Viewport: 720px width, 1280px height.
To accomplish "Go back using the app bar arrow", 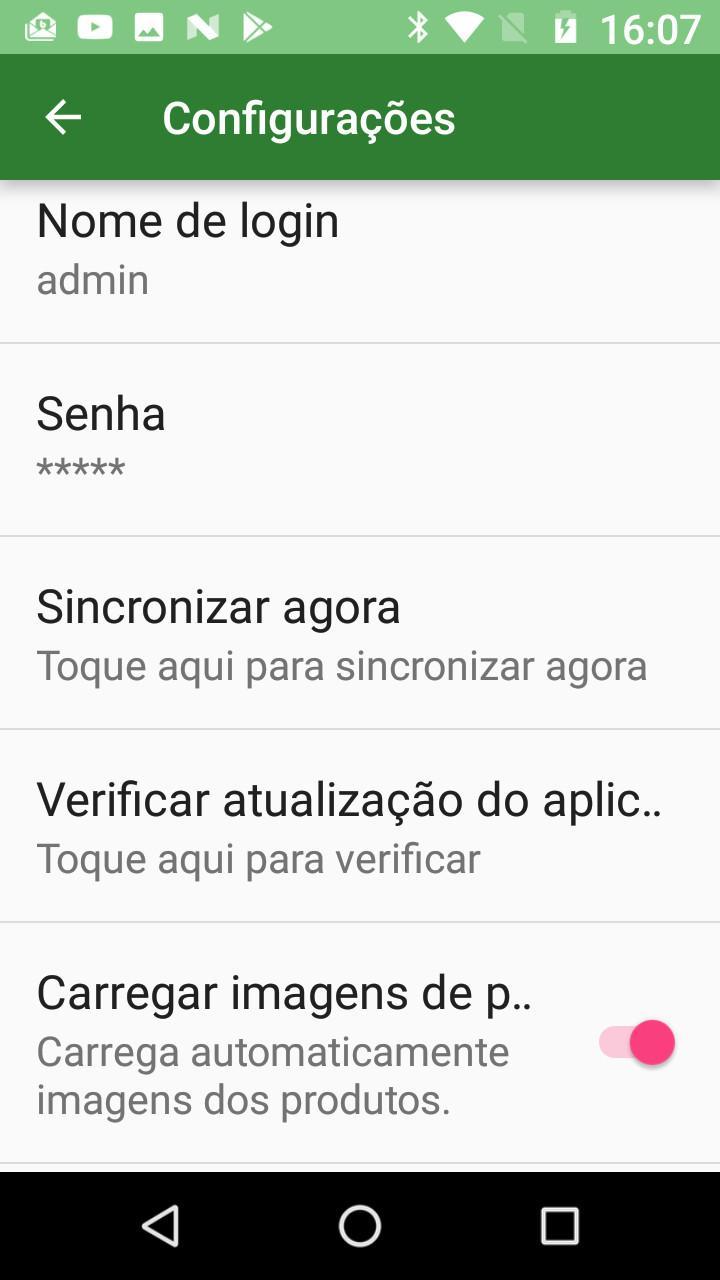I will click(x=63, y=118).
